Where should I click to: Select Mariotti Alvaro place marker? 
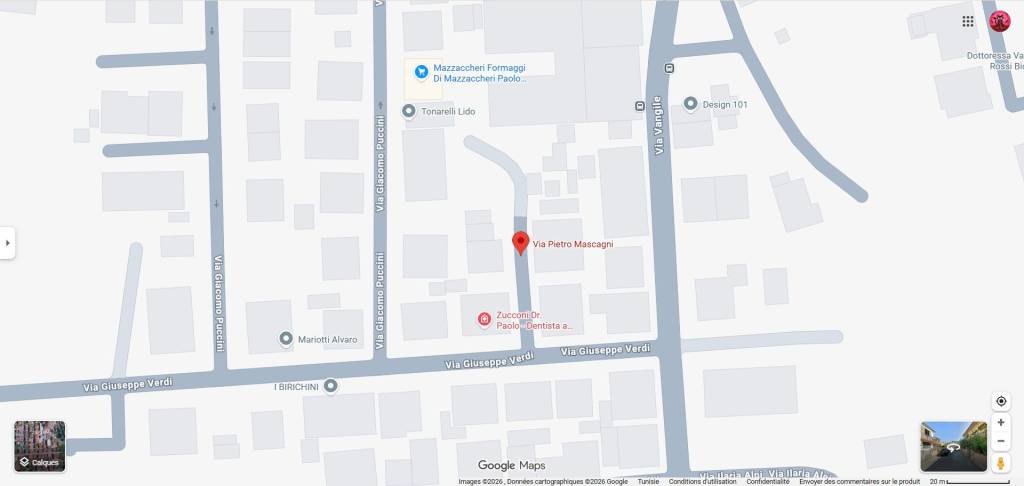click(x=285, y=339)
